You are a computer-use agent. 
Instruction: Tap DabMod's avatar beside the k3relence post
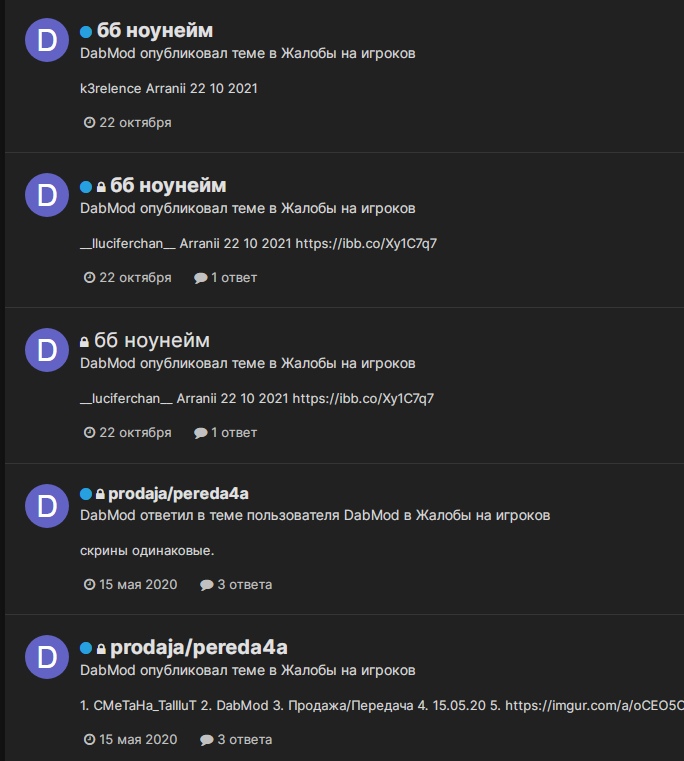pos(46,40)
